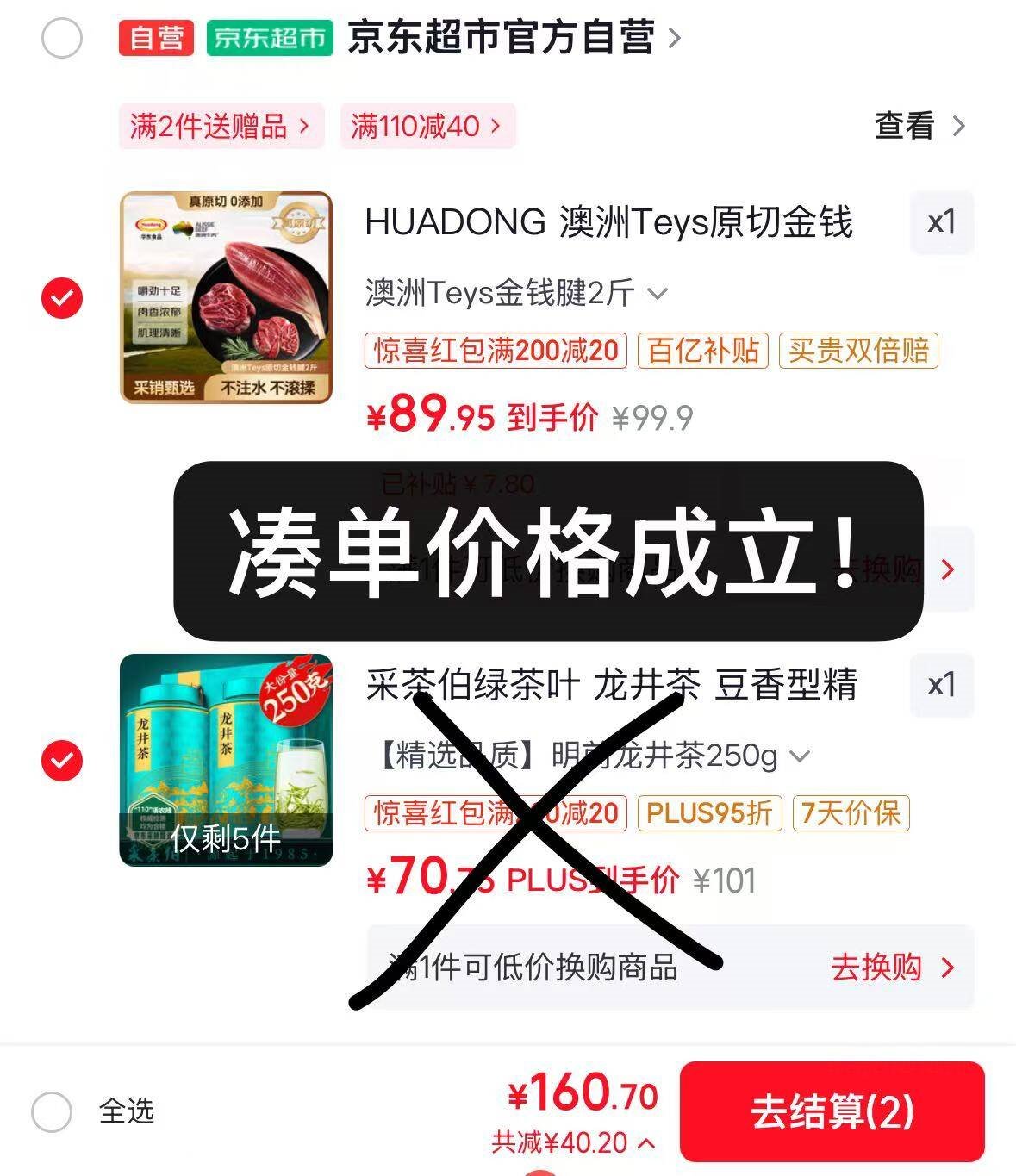1016x1176 pixels.
Task: Uncheck the 采茶伯 Longjing tea item
Action: (x=62, y=762)
